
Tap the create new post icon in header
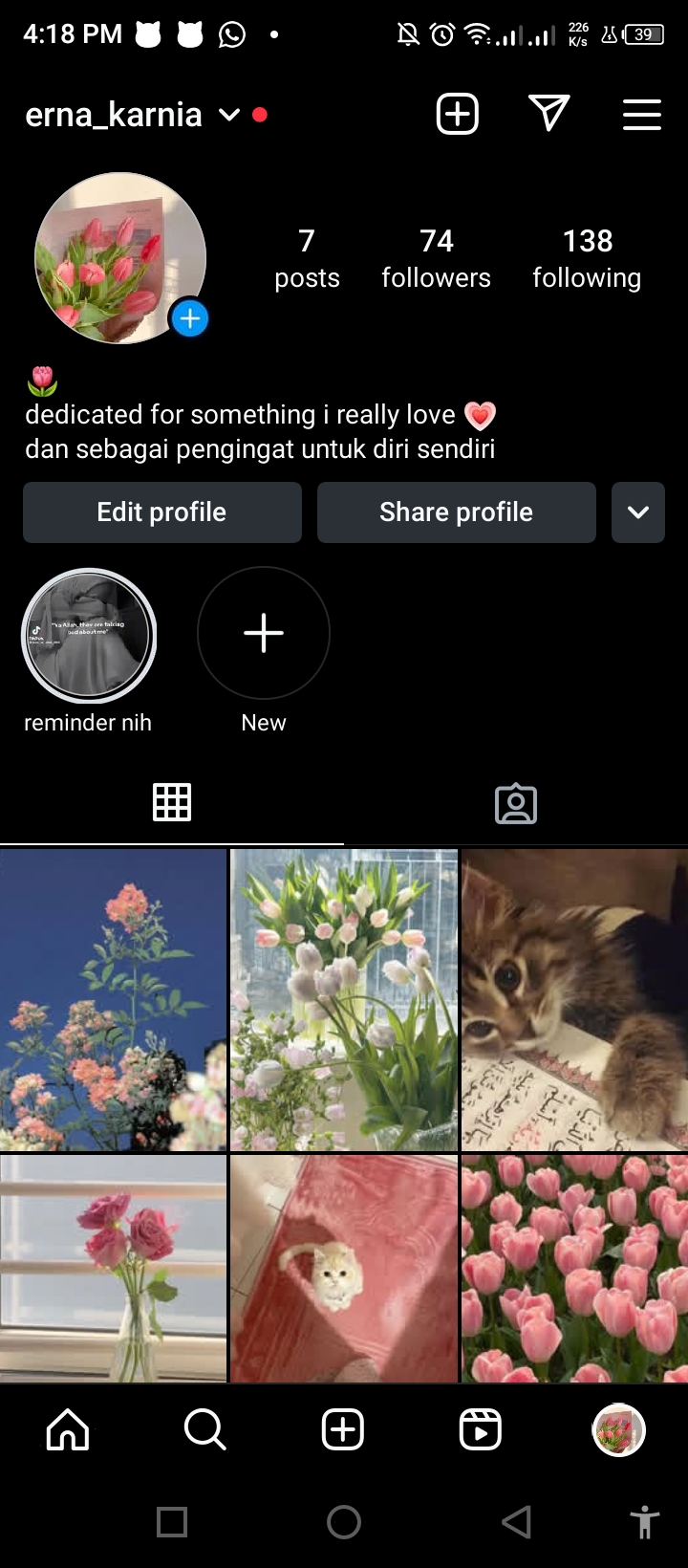(457, 115)
